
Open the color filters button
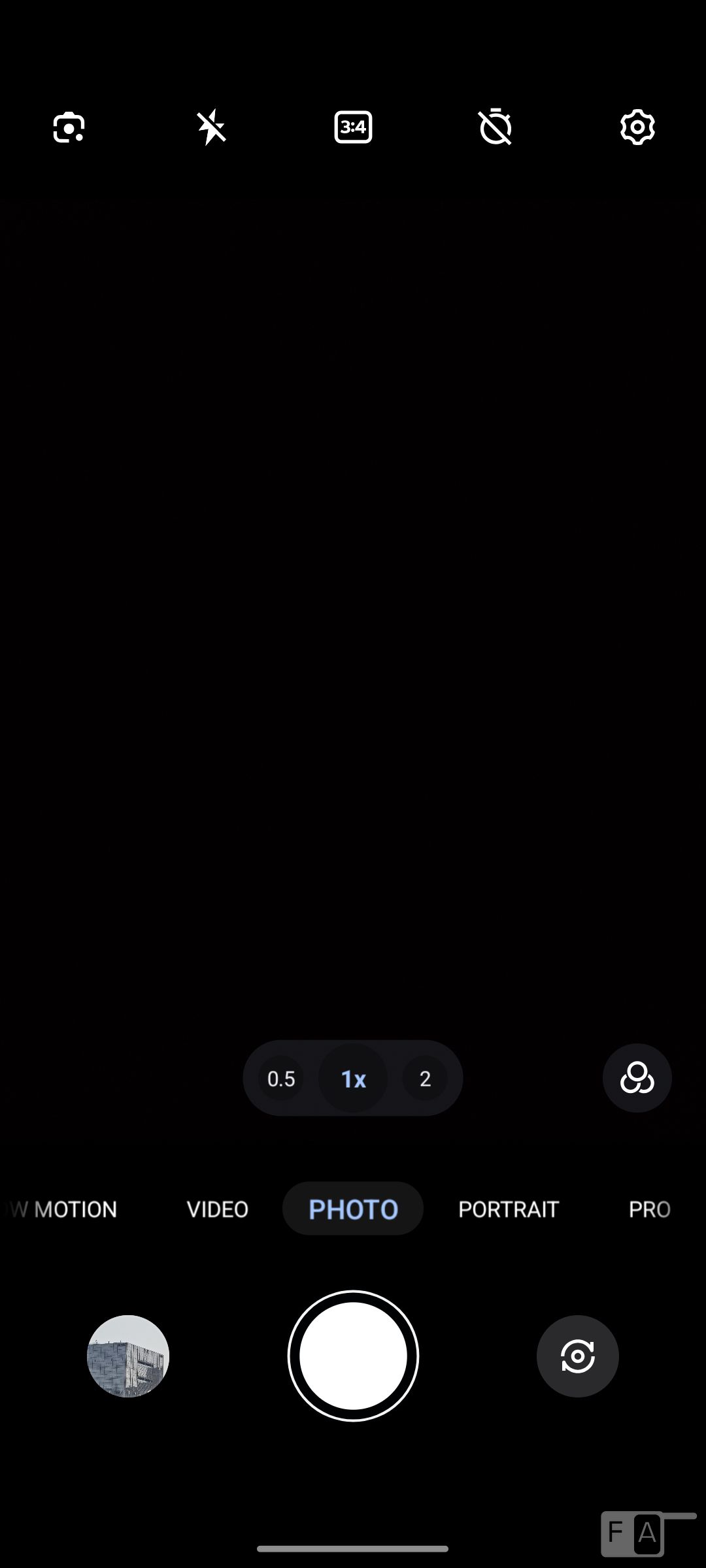click(637, 1078)
